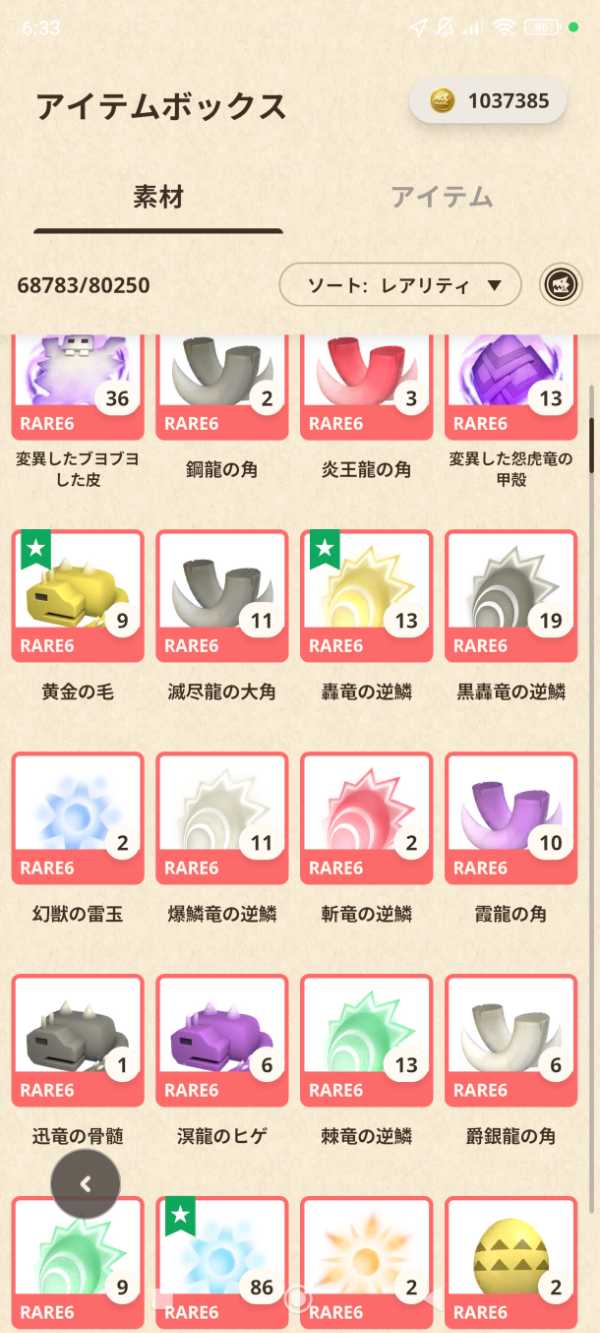Viewport: 600px width, 1333px height.
Task: Tap the 幻獣の雷玉 item
Action: 78,818
